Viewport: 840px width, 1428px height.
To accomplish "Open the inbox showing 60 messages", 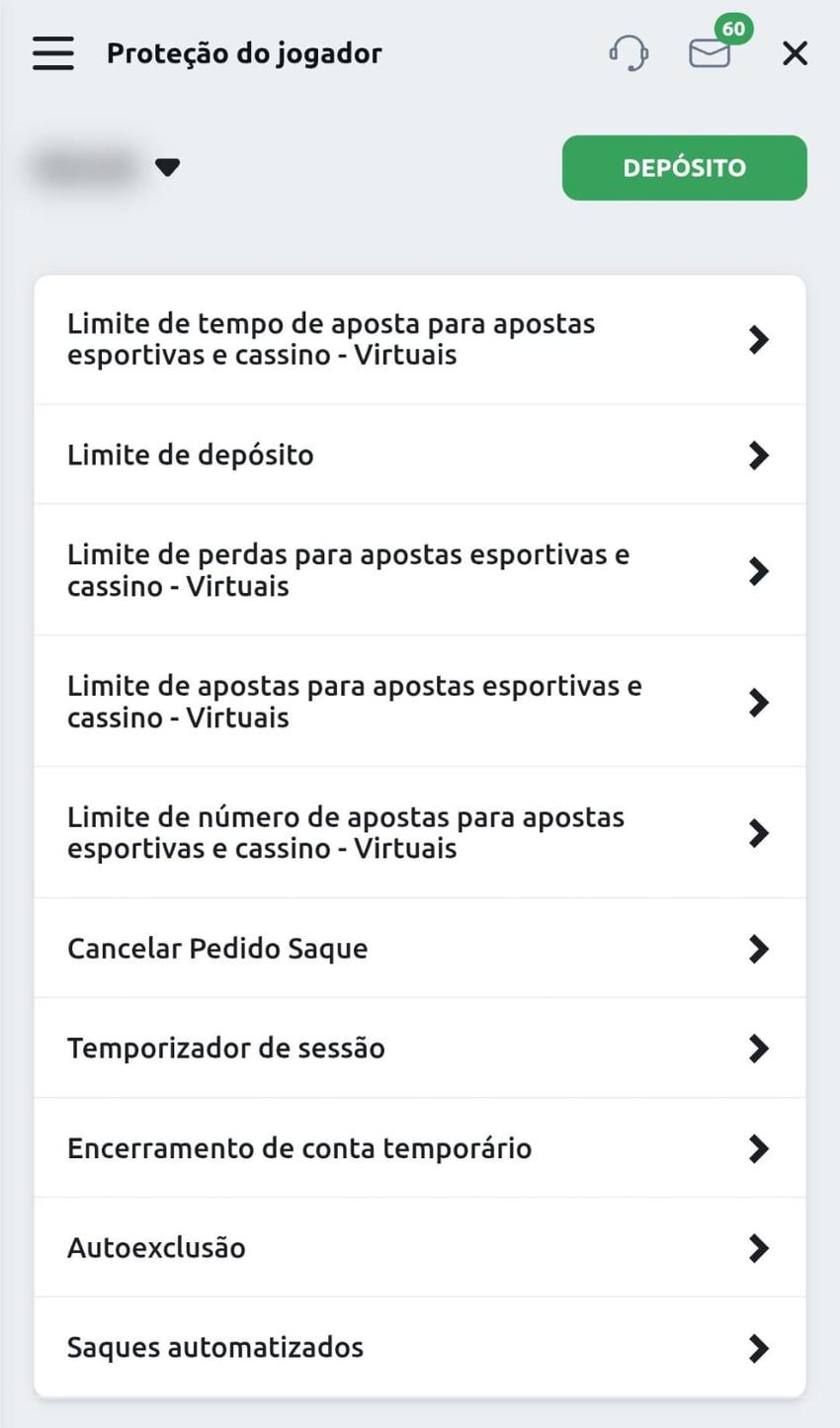I will tap(710, 56).
